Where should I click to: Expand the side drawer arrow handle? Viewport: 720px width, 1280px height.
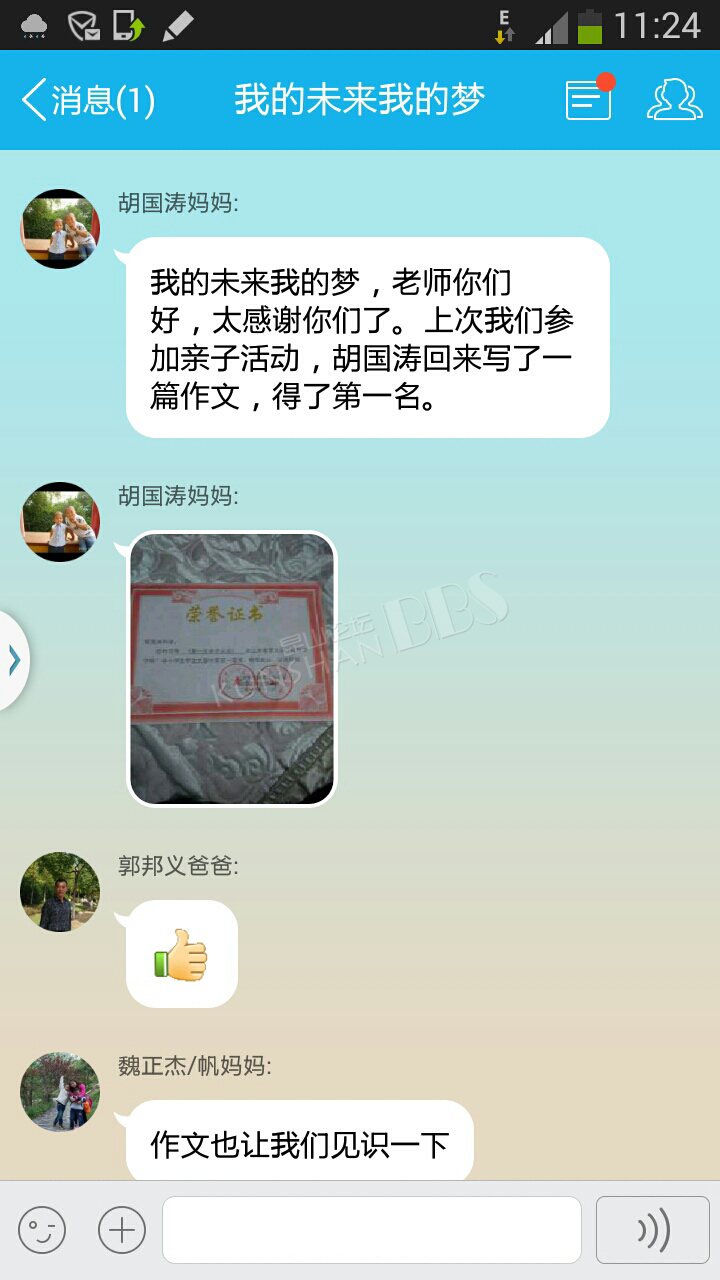tap(14, 660)
